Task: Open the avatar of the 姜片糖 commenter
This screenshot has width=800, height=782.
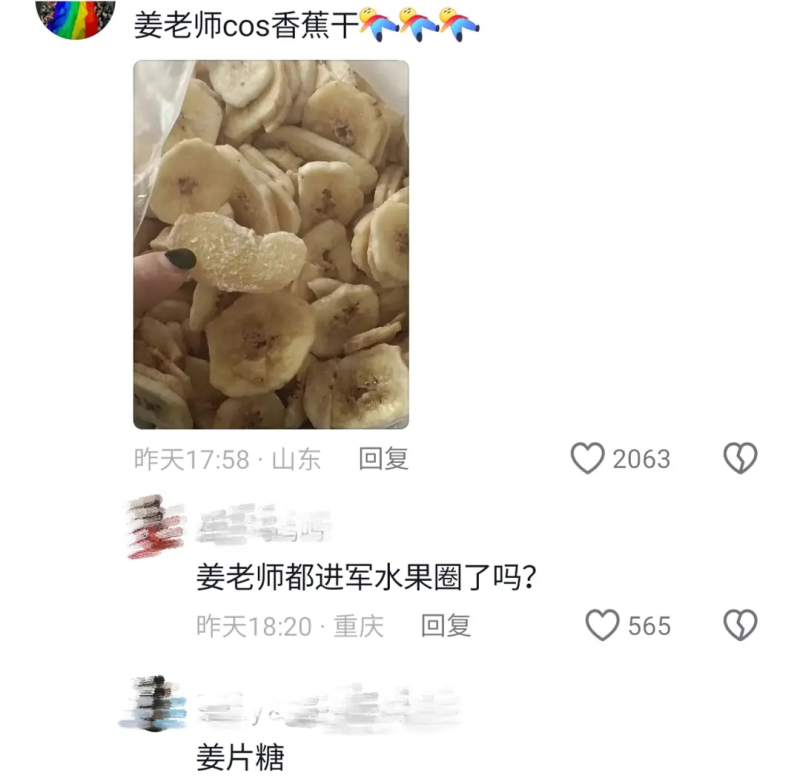Action: [153, 703]
